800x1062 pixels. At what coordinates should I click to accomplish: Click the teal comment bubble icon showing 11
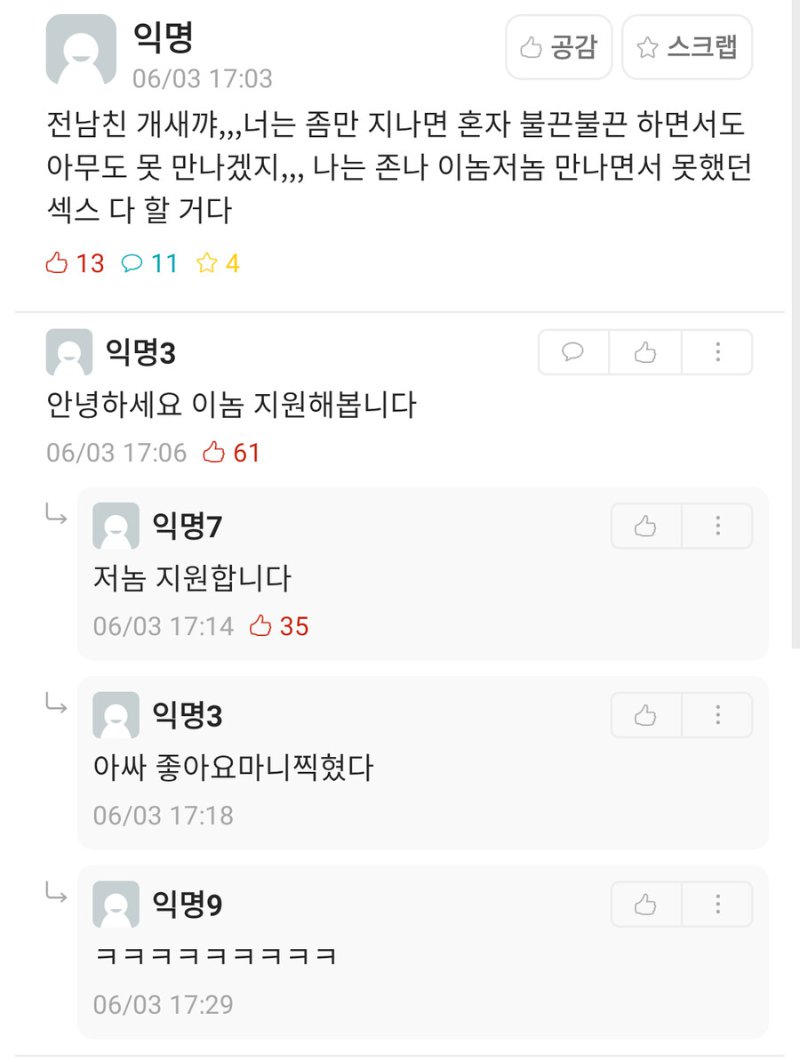pos(130,263)
